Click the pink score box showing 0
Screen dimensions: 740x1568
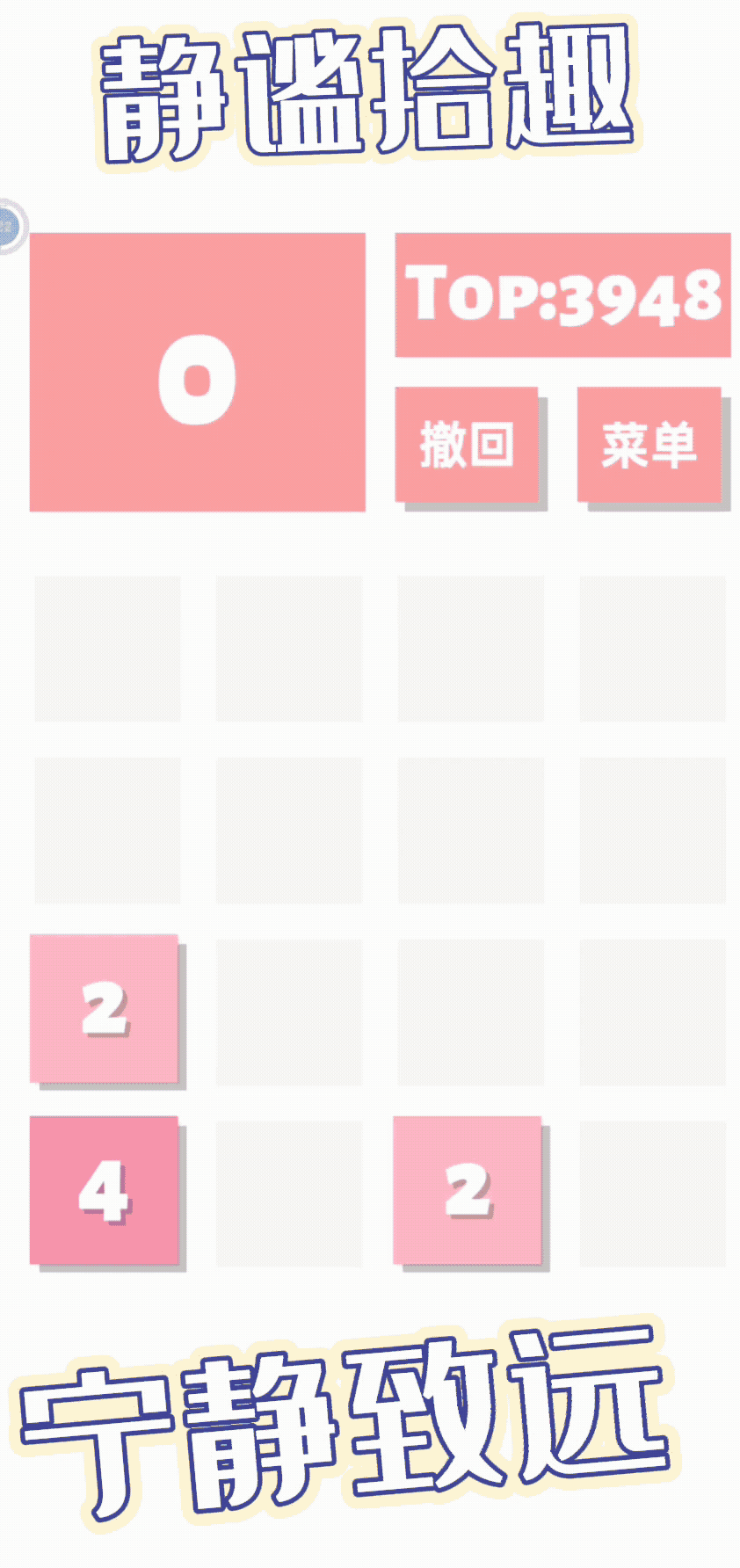[x=198, y=369]
